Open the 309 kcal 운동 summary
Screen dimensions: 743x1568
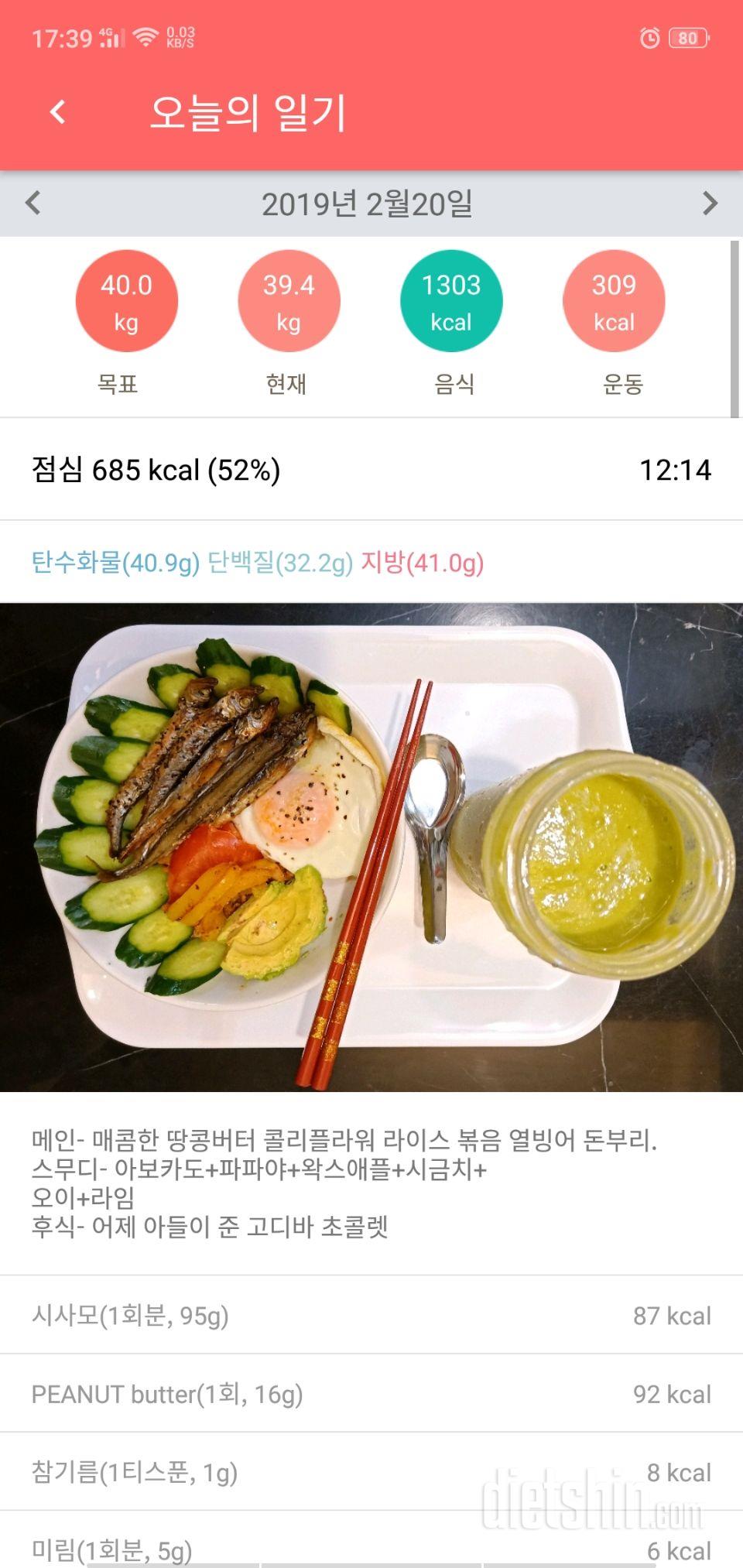click(614, 302)
